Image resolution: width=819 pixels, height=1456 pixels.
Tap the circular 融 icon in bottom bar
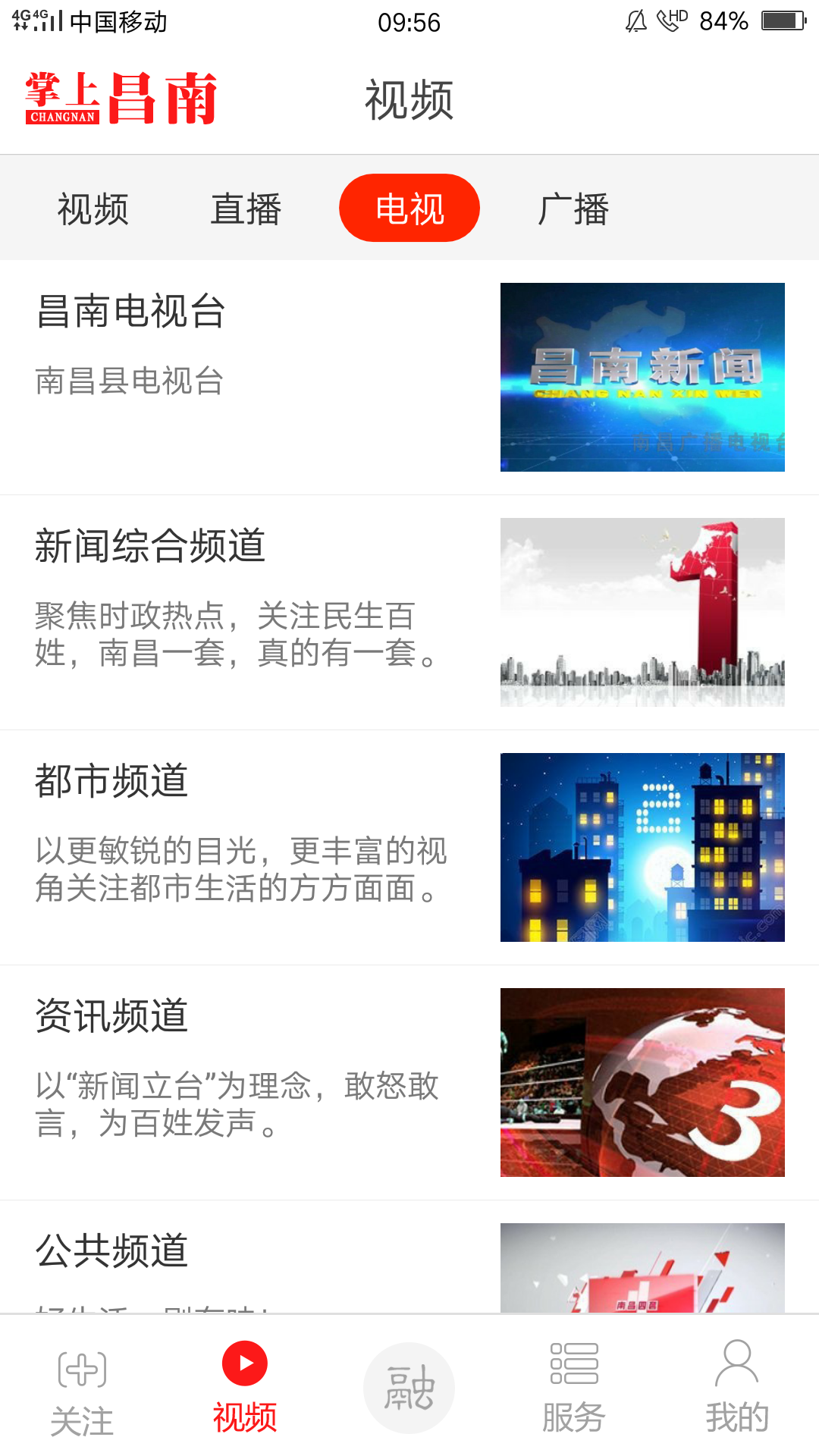coord(409,1388)
